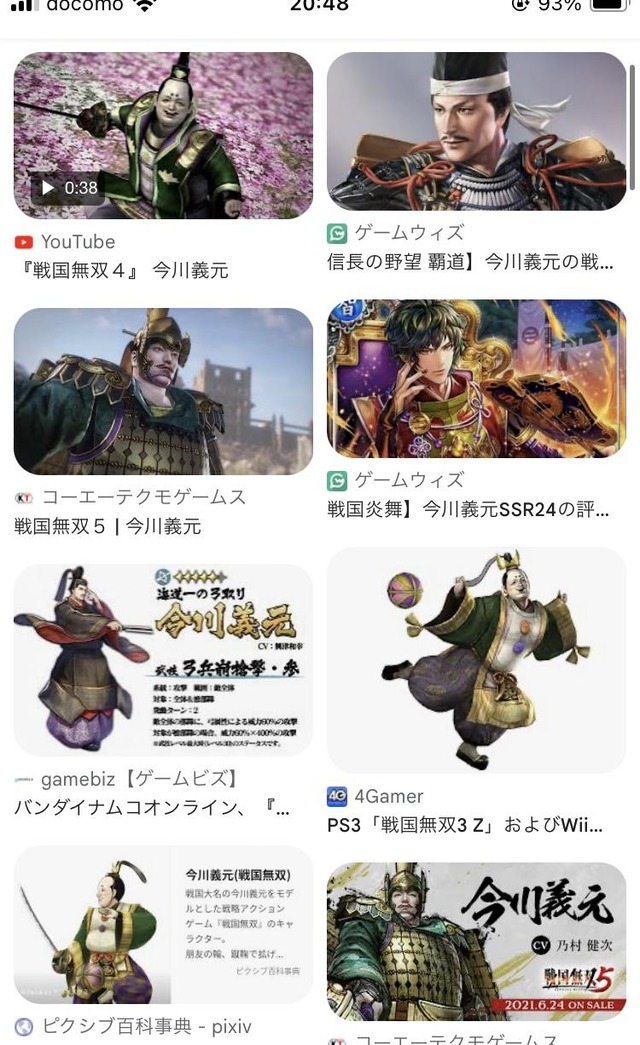Open the 信長の野望 覇道 今川義元 image
The image size is (640, 1045).
click(x=476, y=131)
